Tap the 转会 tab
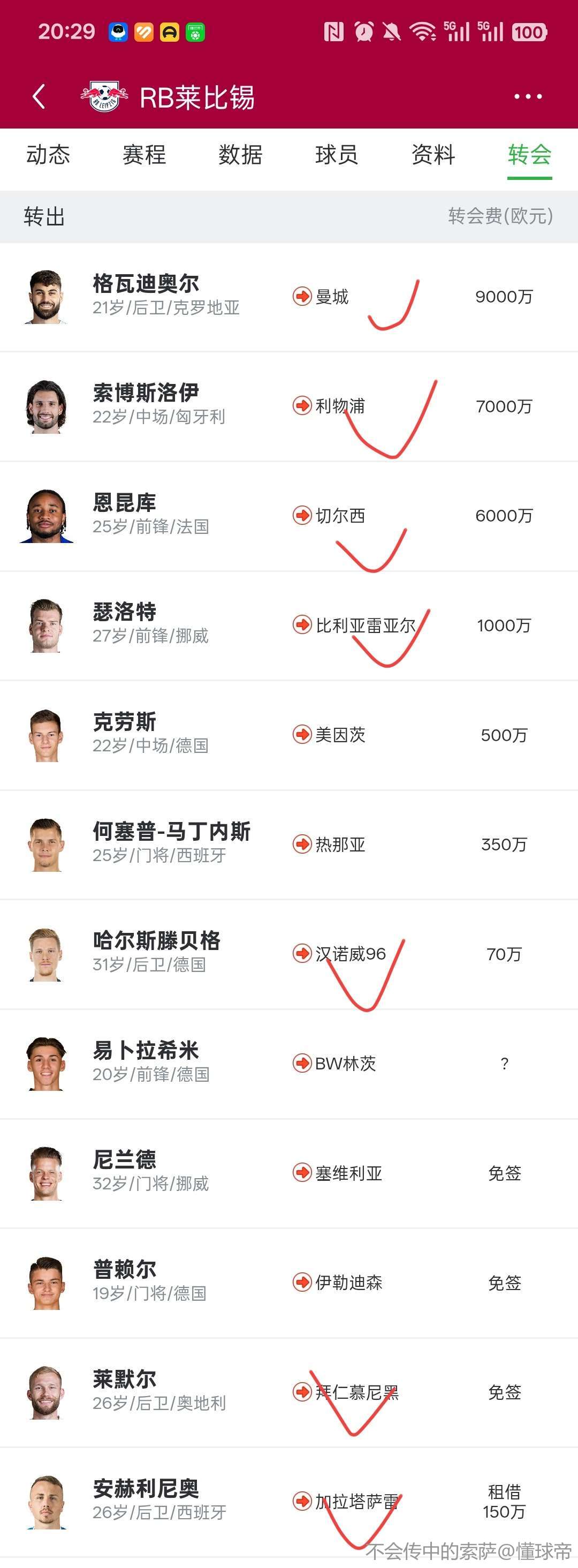 529,155
